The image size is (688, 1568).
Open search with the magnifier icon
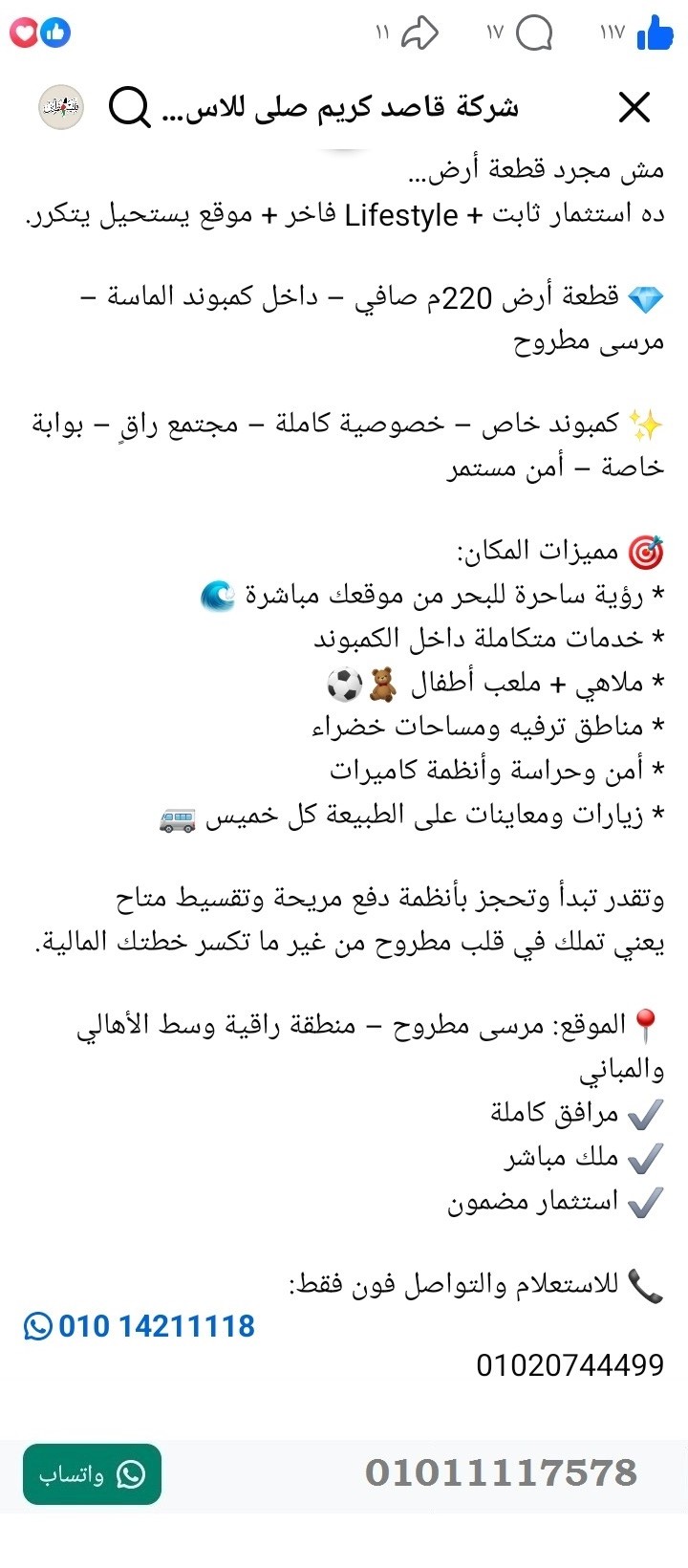[x=129, y=107]
